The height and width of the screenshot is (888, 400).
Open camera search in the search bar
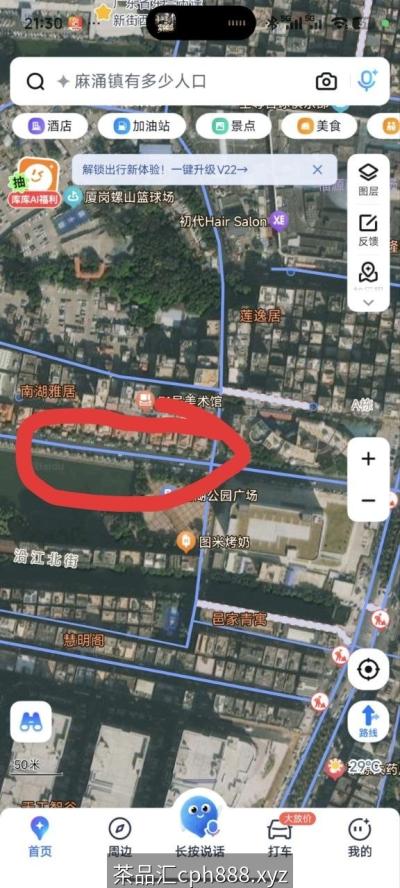326,82
